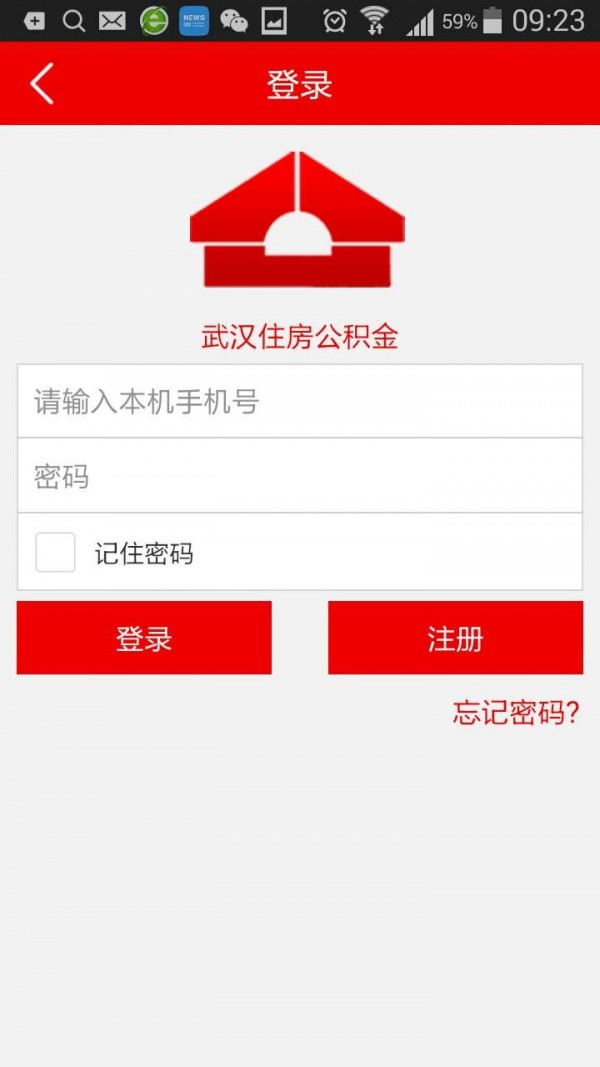600x1067 pixels.
Task: Open registration via the 注册 button
Action: [x=455, y=638]
